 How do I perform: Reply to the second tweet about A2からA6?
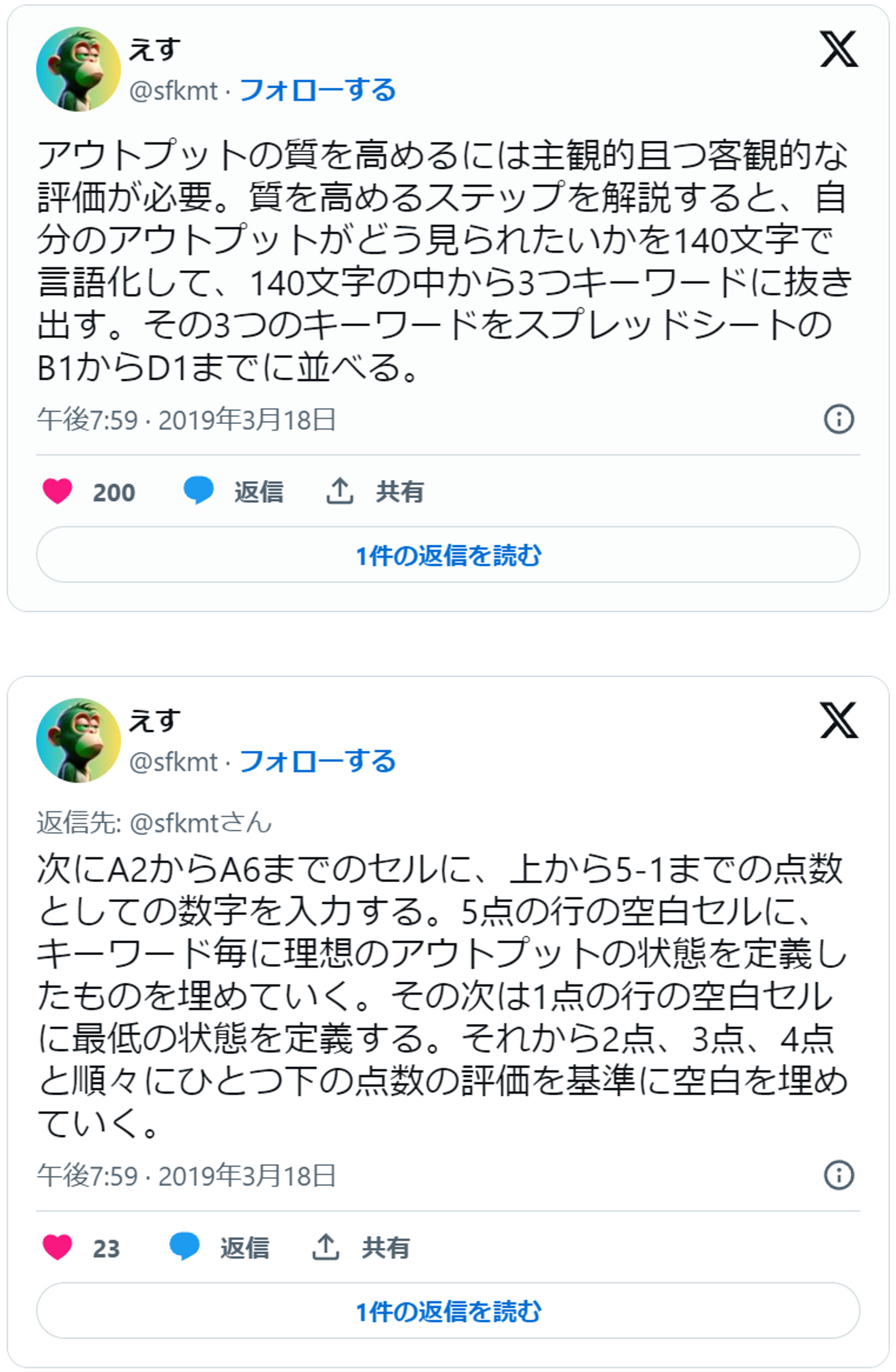click(x=219, y=1247)
